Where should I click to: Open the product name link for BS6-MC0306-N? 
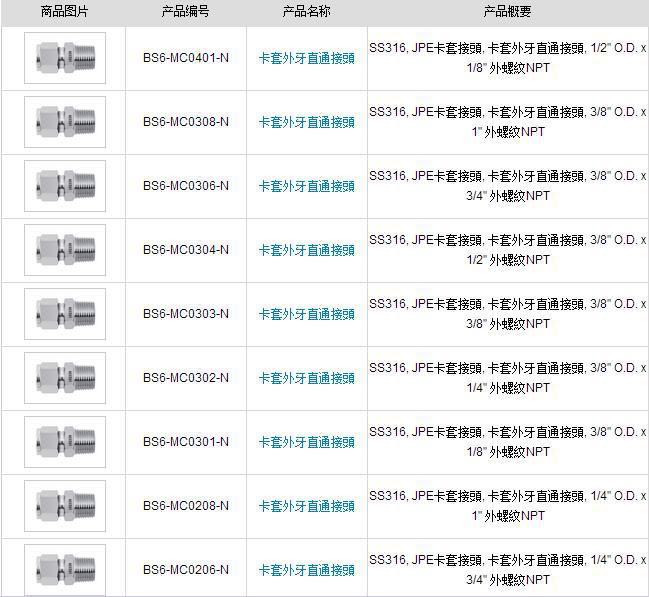click(x=306, y=186)
